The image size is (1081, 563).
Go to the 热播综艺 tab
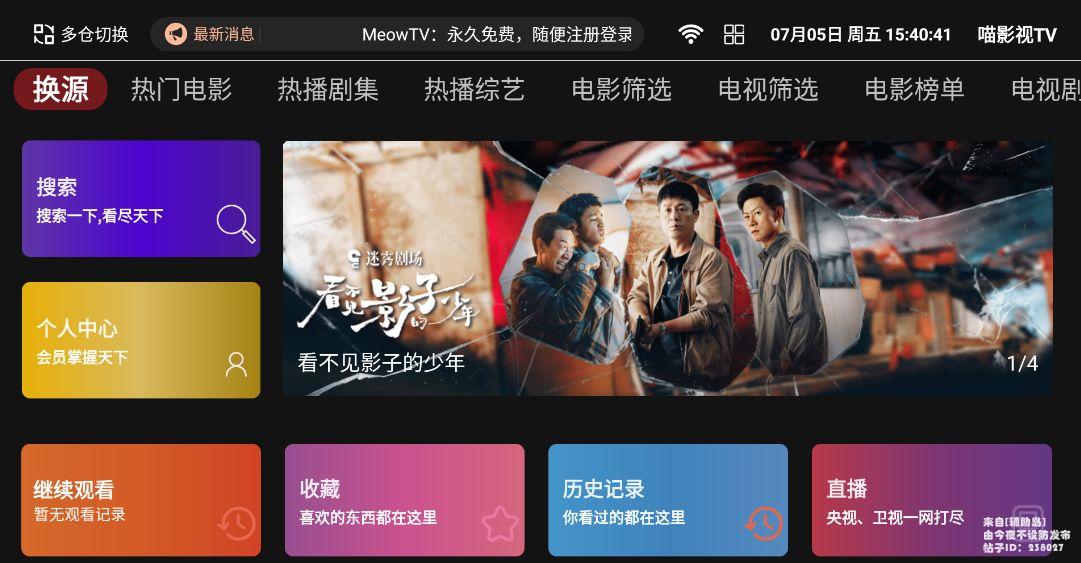coord(474,89)
